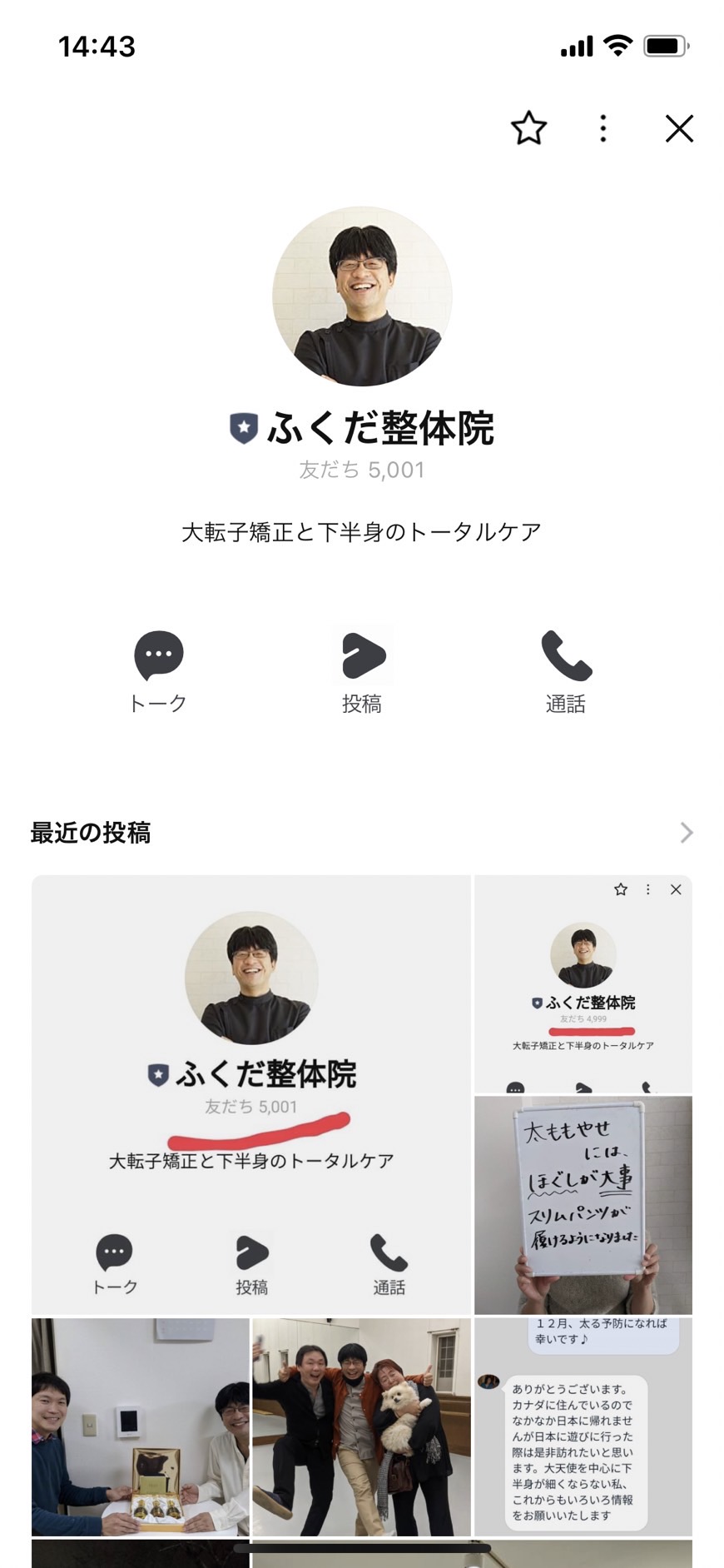
Task: Open the three-dot overflow menu
Action: coord(603,129)
